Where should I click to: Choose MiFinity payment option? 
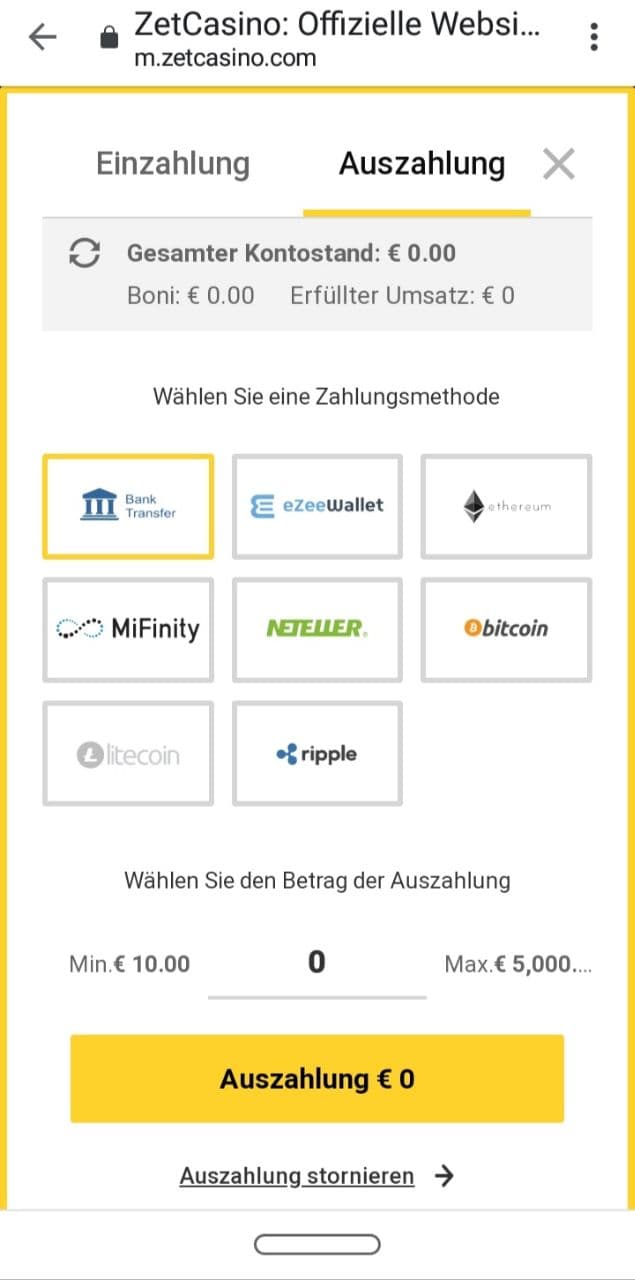click(x=128, y=629)
